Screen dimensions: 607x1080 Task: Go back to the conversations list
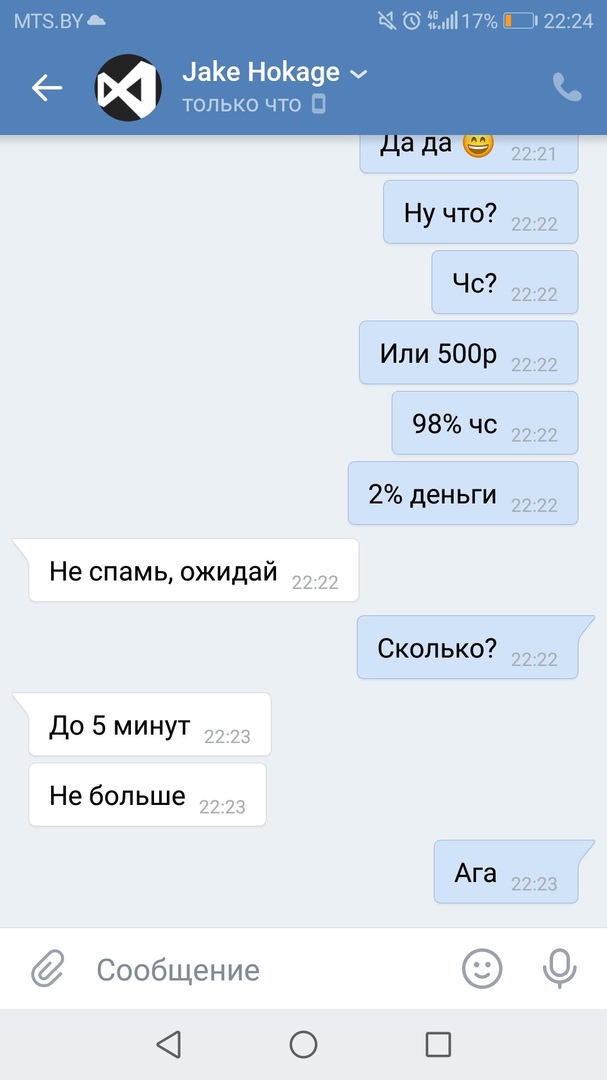coord(46,88)
